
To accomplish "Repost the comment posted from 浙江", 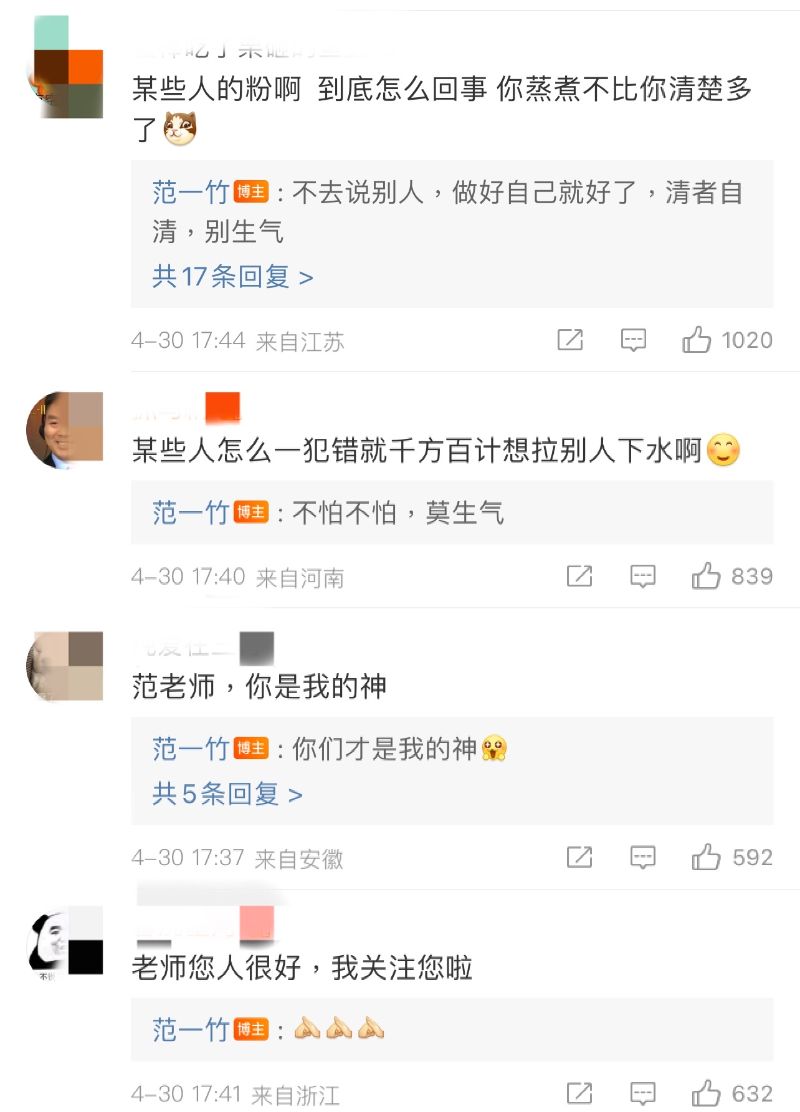I will [x=579, y=1093].
